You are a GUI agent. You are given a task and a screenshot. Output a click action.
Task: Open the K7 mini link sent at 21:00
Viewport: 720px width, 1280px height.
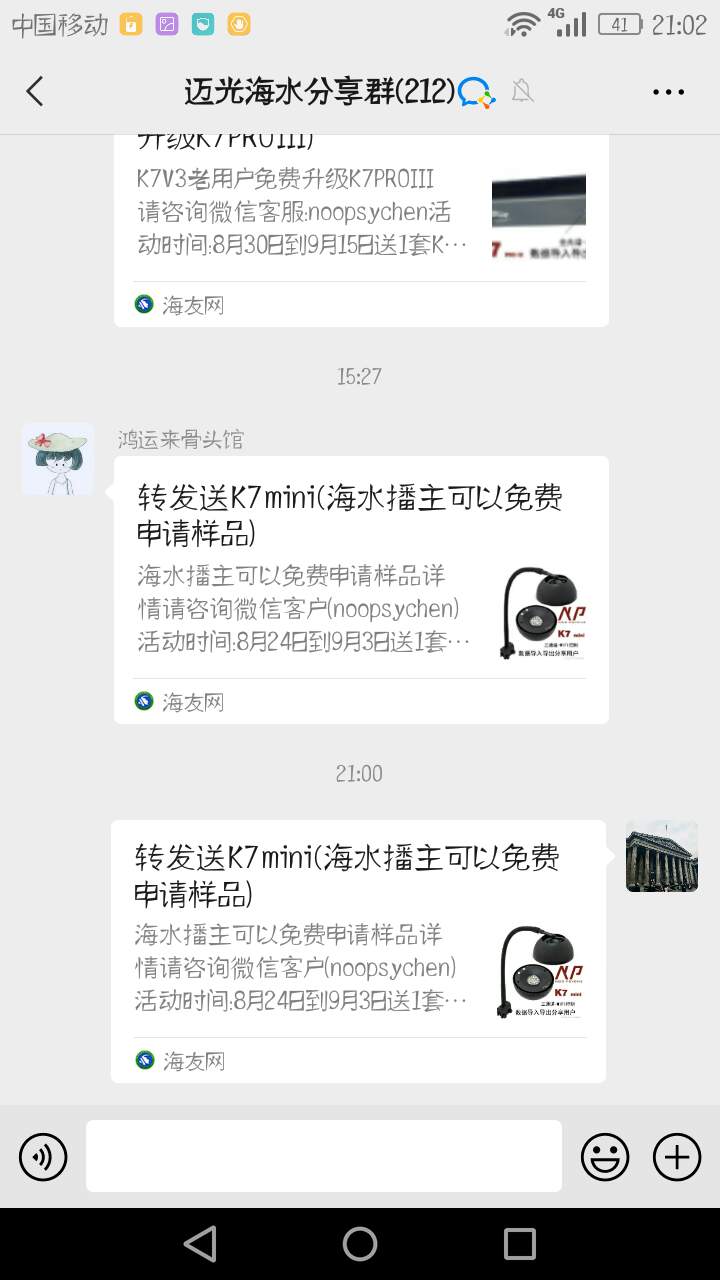coord(358,950)
